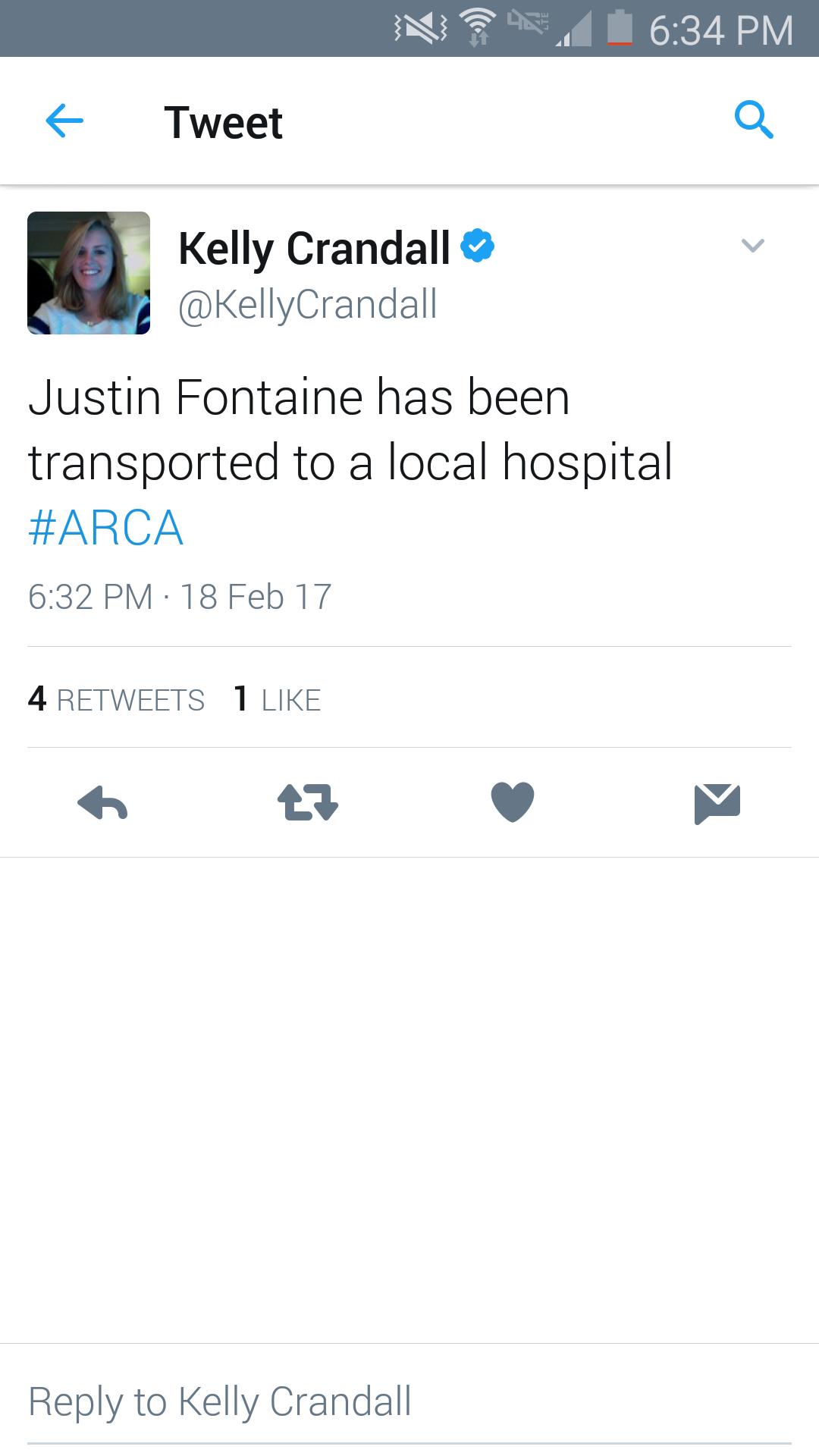Retweet Kelly Crandall's tweet
The height and width of the screenshot is (1456, 819).
pyautogui.click(x=307, y=802)
